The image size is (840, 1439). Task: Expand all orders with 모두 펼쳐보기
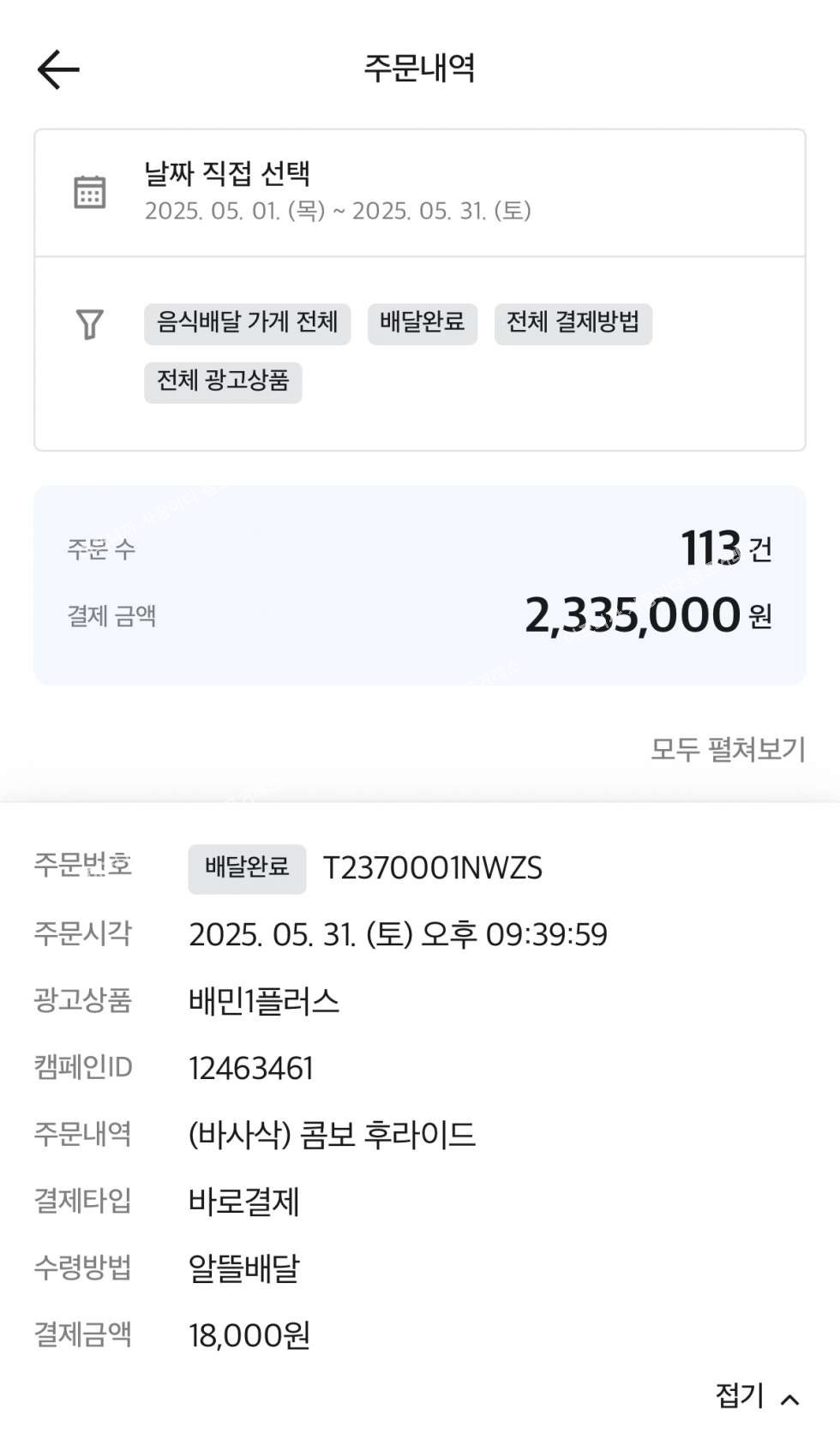click(728, 749)
